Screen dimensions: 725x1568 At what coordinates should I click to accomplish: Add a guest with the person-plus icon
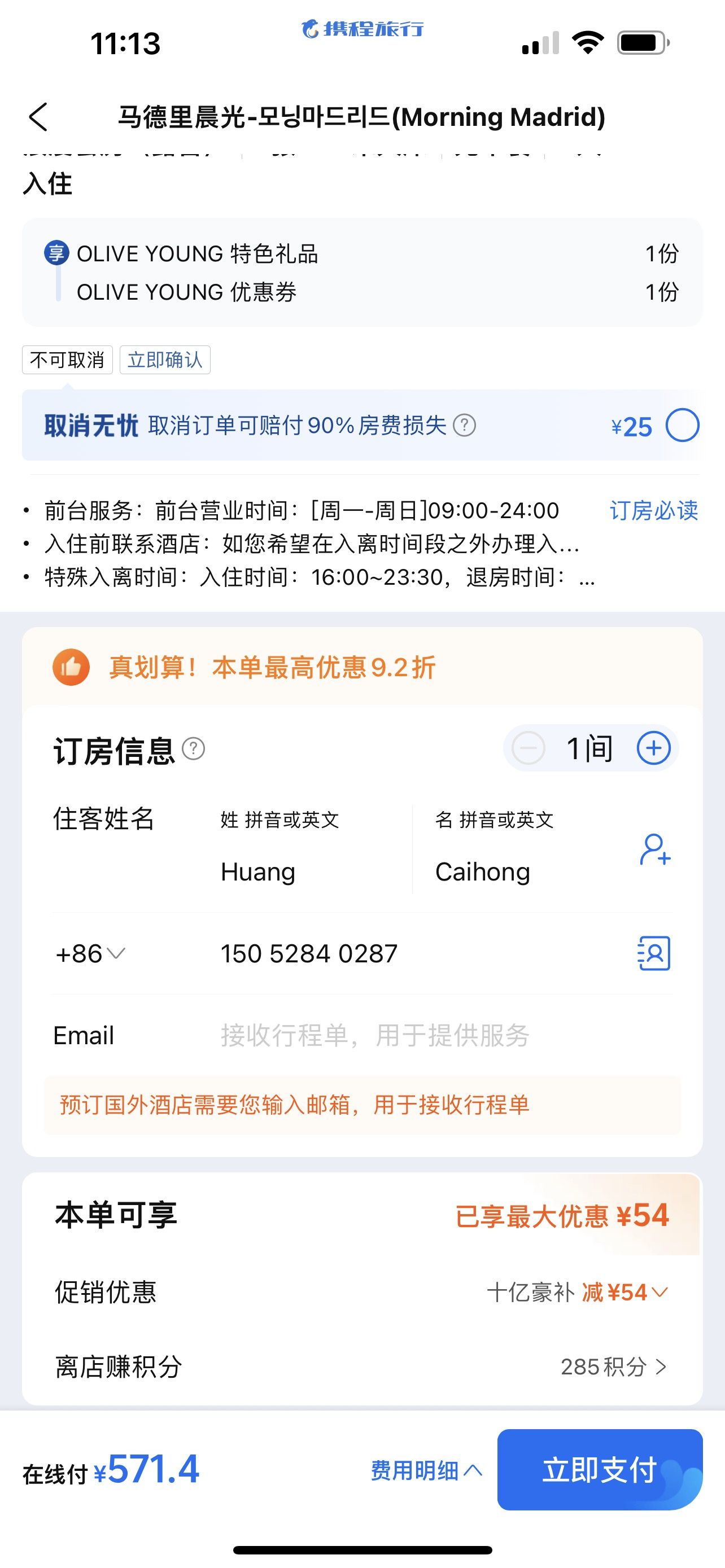(x=655, y=849)
